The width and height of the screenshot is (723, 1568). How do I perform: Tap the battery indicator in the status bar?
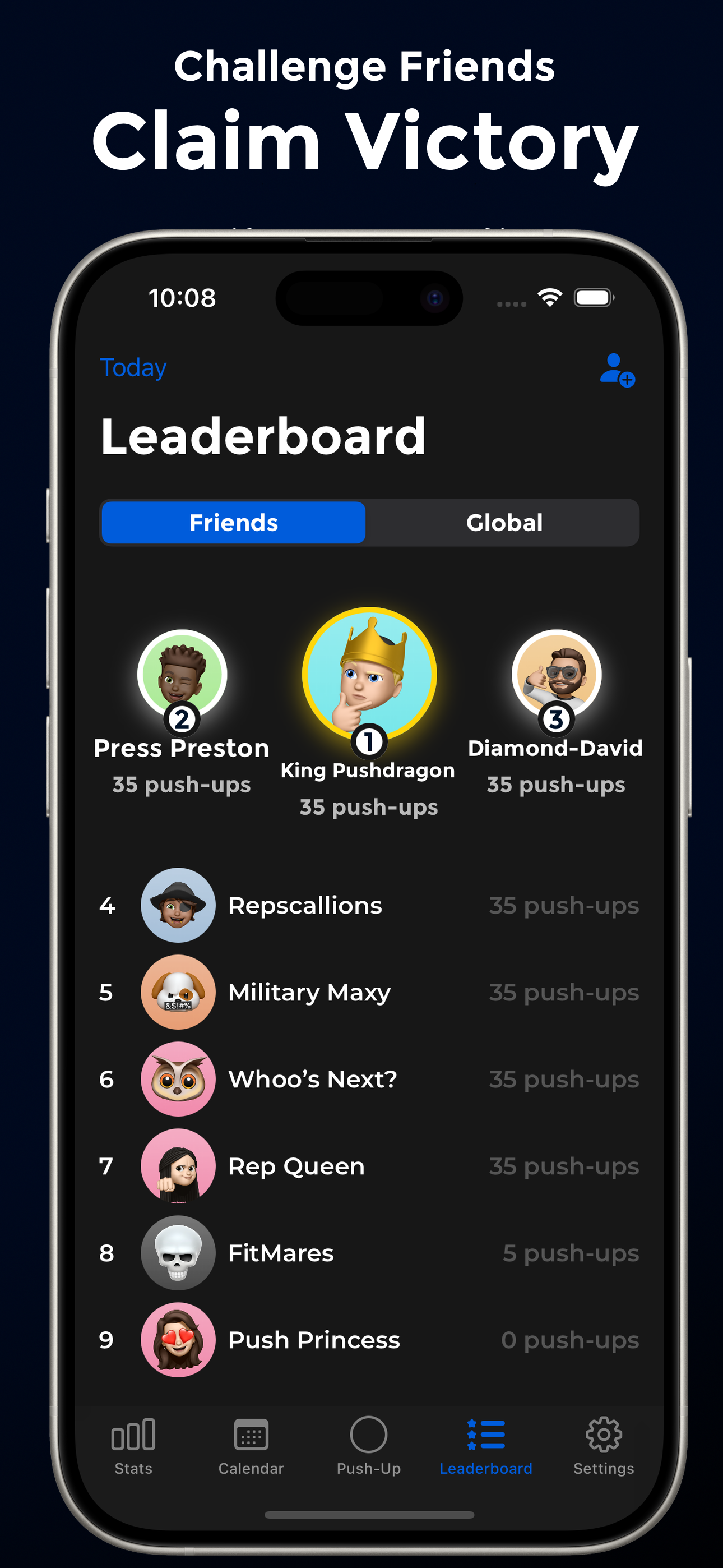click(x=594, y=298)
